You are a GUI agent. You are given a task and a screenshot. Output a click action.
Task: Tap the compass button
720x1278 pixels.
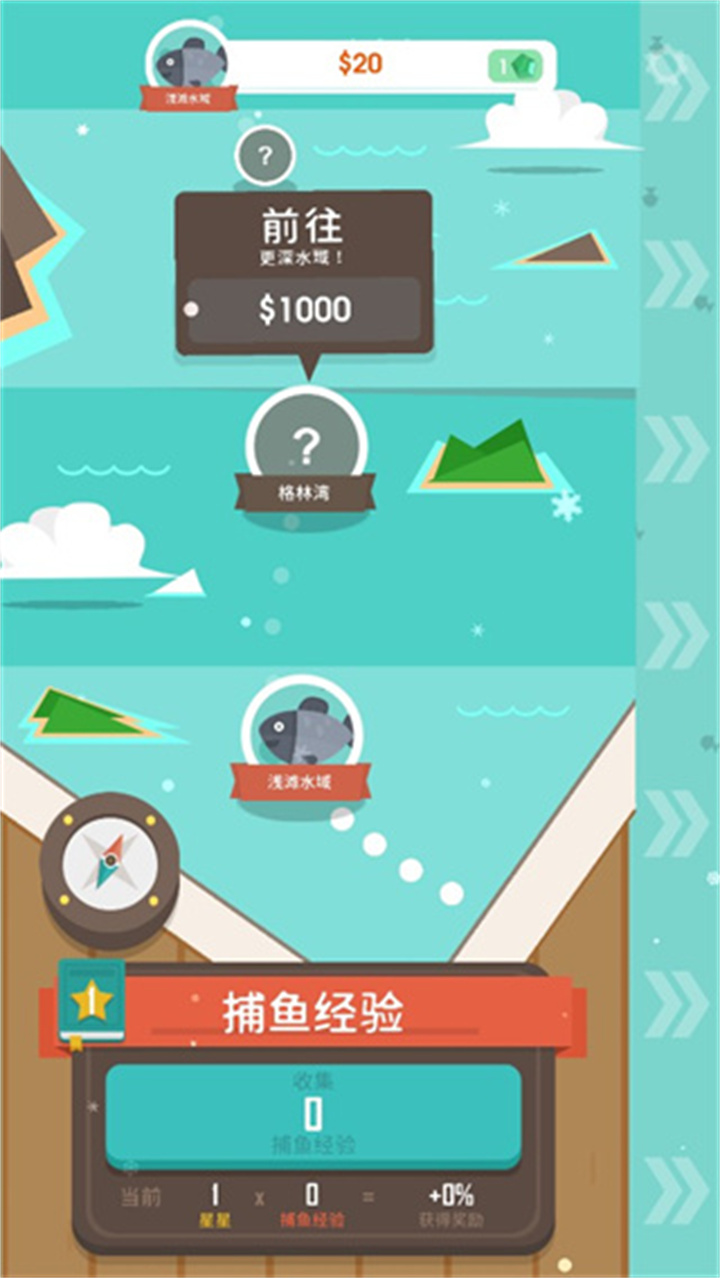[109, 860]
